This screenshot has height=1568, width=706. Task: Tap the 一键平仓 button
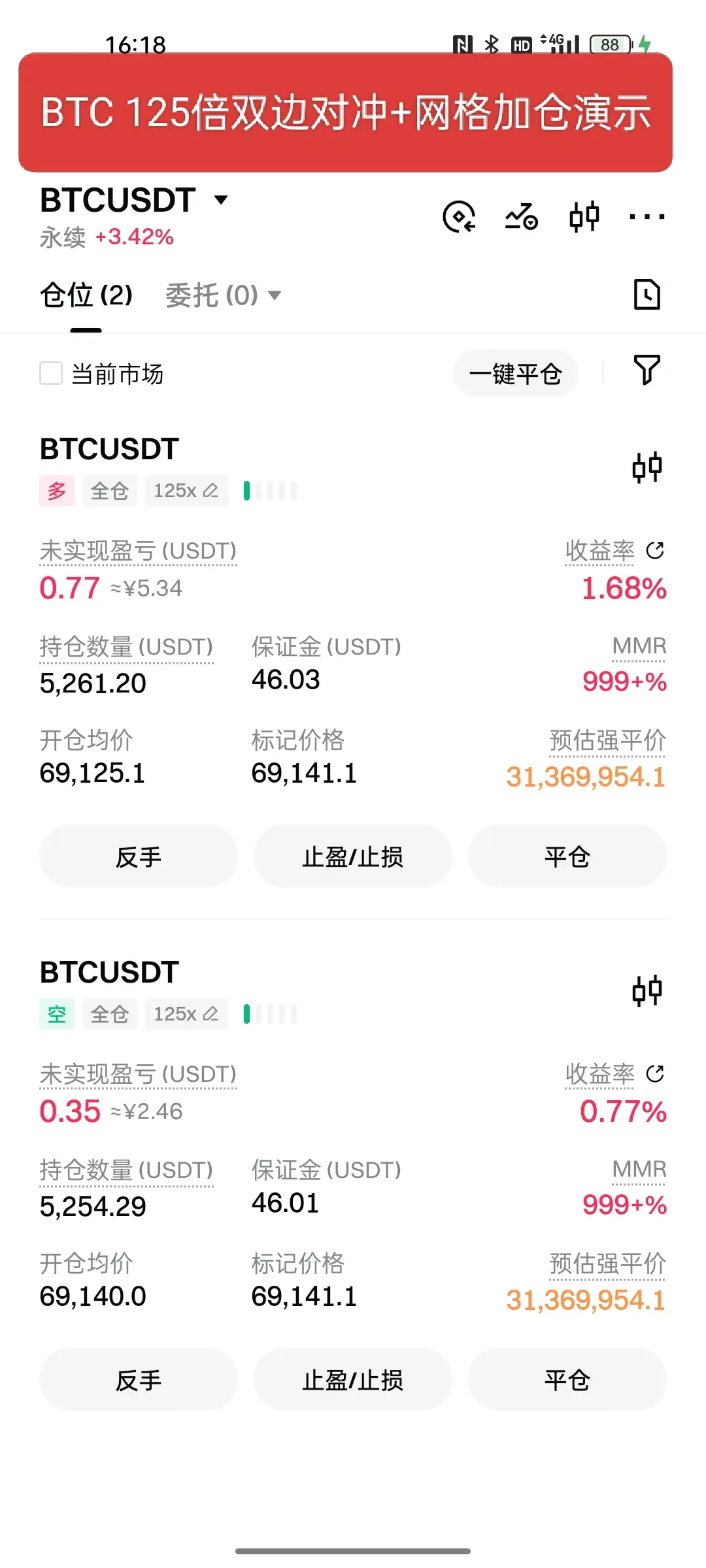pyautogui.click(x=515, y=374)
